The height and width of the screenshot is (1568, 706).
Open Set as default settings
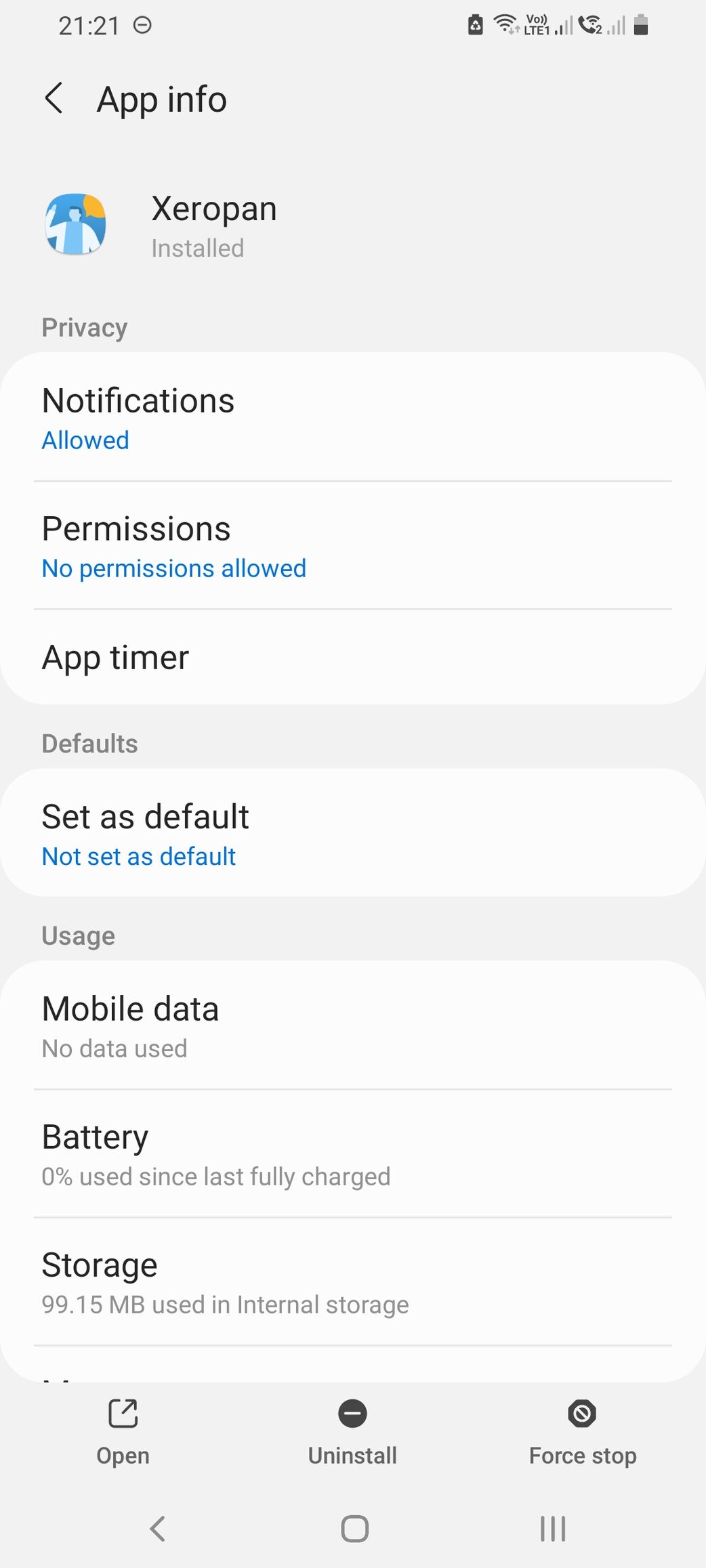pos(353,832)
